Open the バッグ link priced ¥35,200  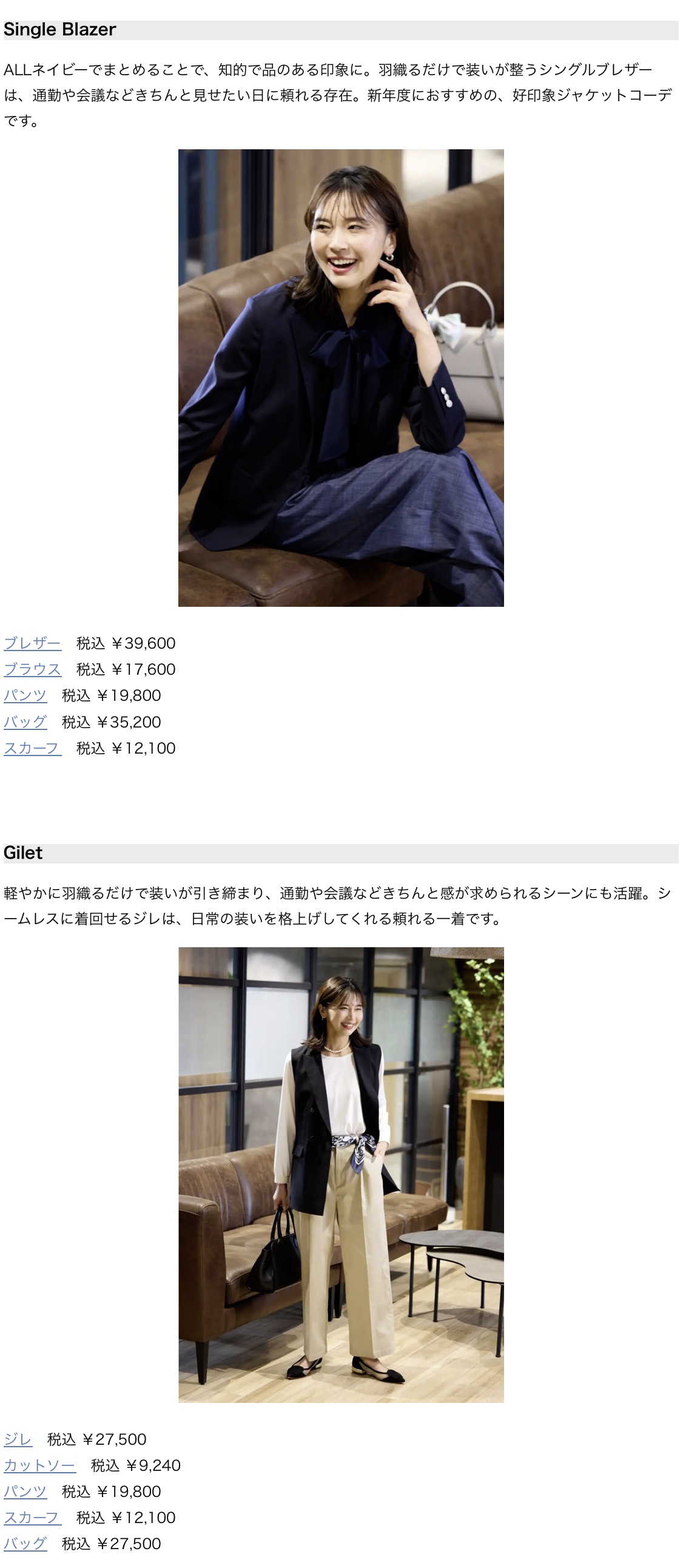coord(25,723)
